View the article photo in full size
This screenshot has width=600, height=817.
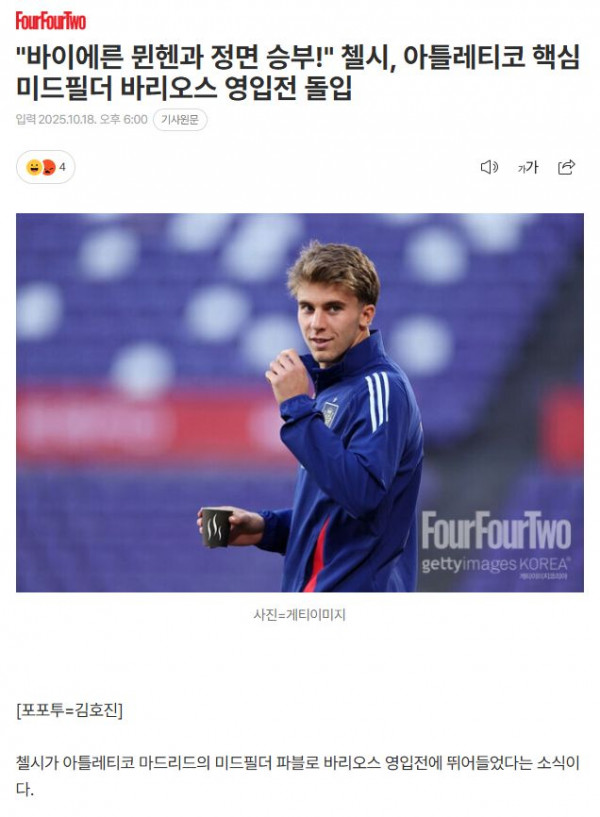point(300,402)
